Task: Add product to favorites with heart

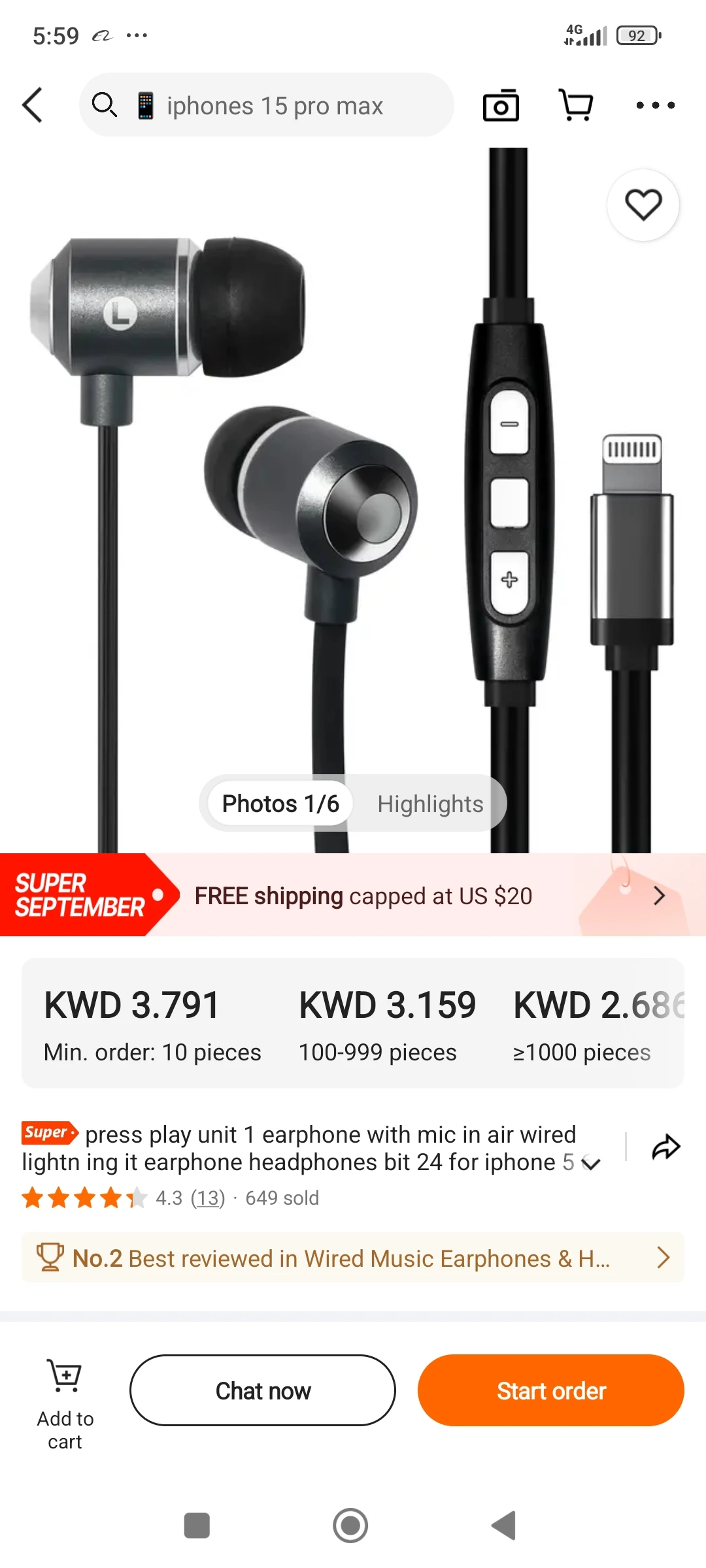Action: tap(643, 205)
